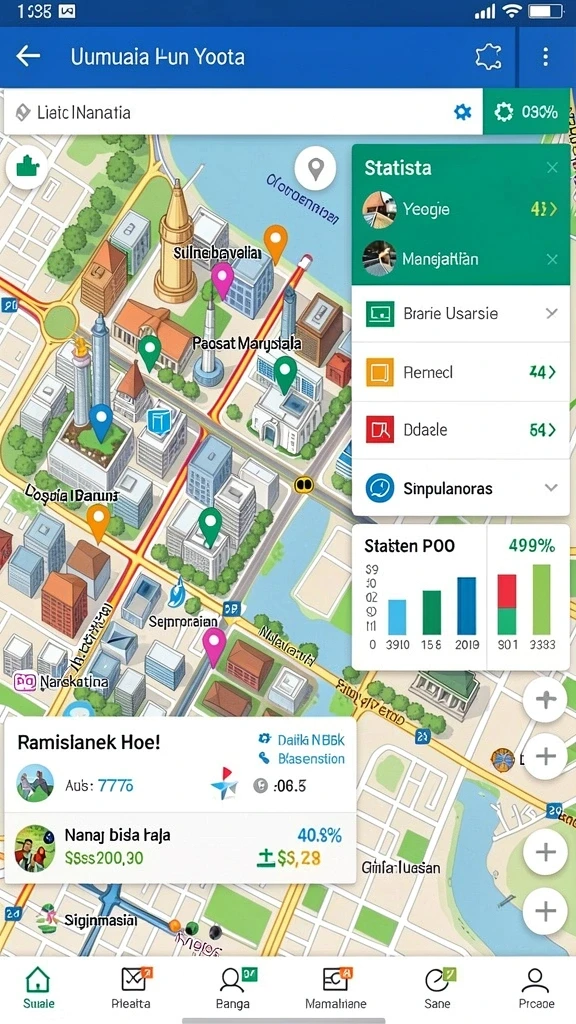Image resolution: width=576 pixels, height=1024 pixels.
Task: Open the Yeogie row
Action: (460, 210)
